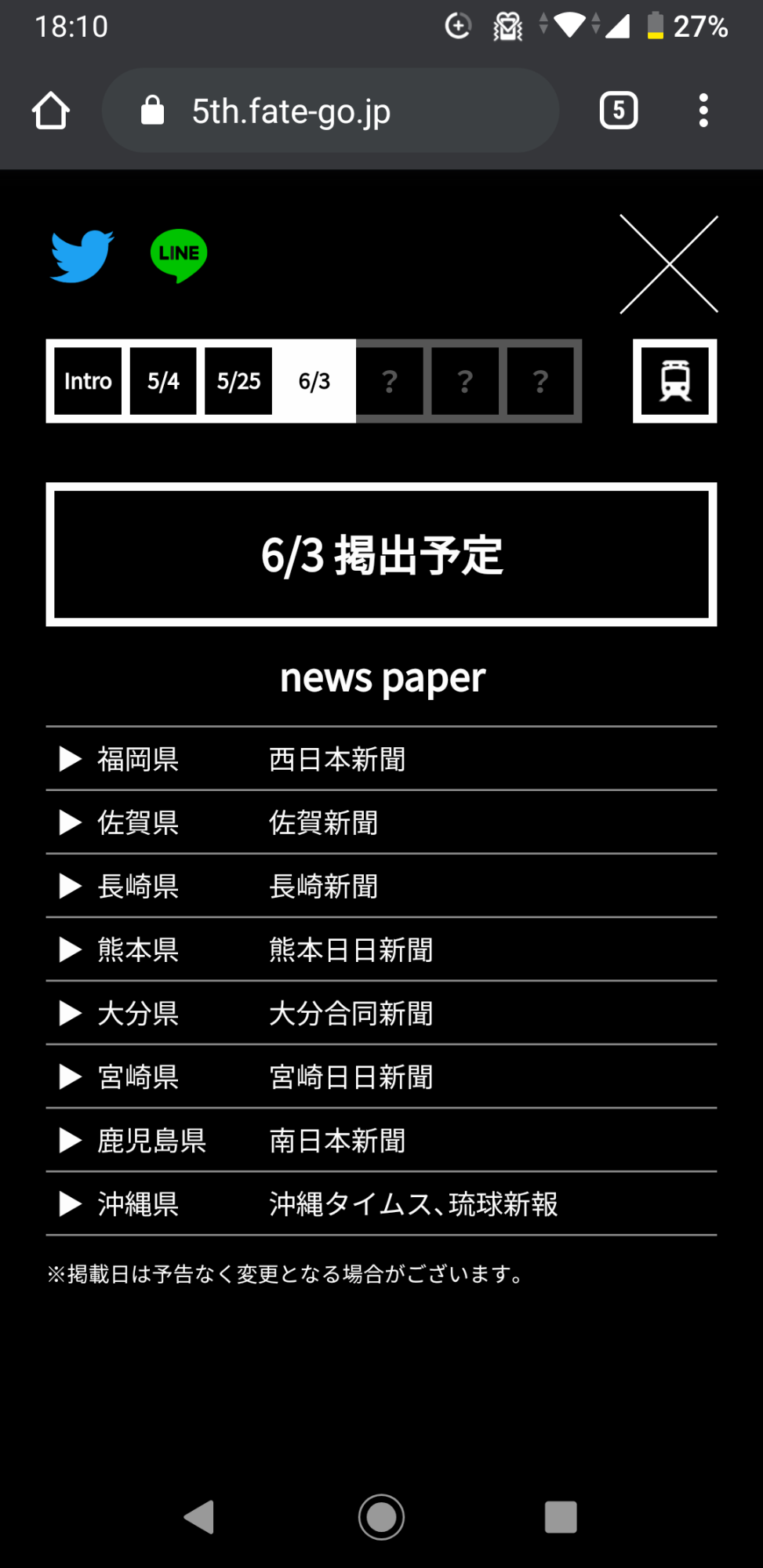Expand the 熊本県 row
The height and width of the screenshot is (1568, 763).
[x=381, y=949]
